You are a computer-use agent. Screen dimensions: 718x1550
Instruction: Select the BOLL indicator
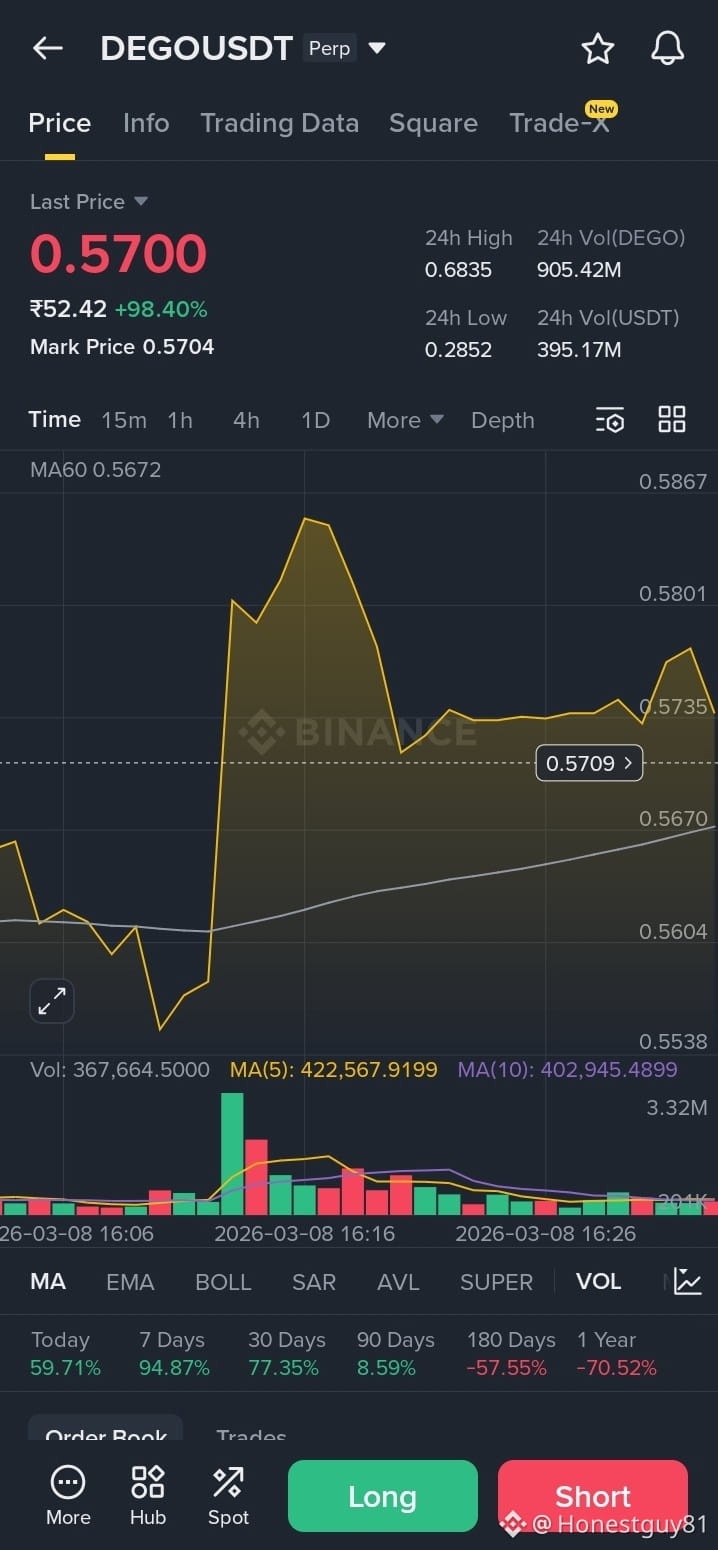point(223,1282)
